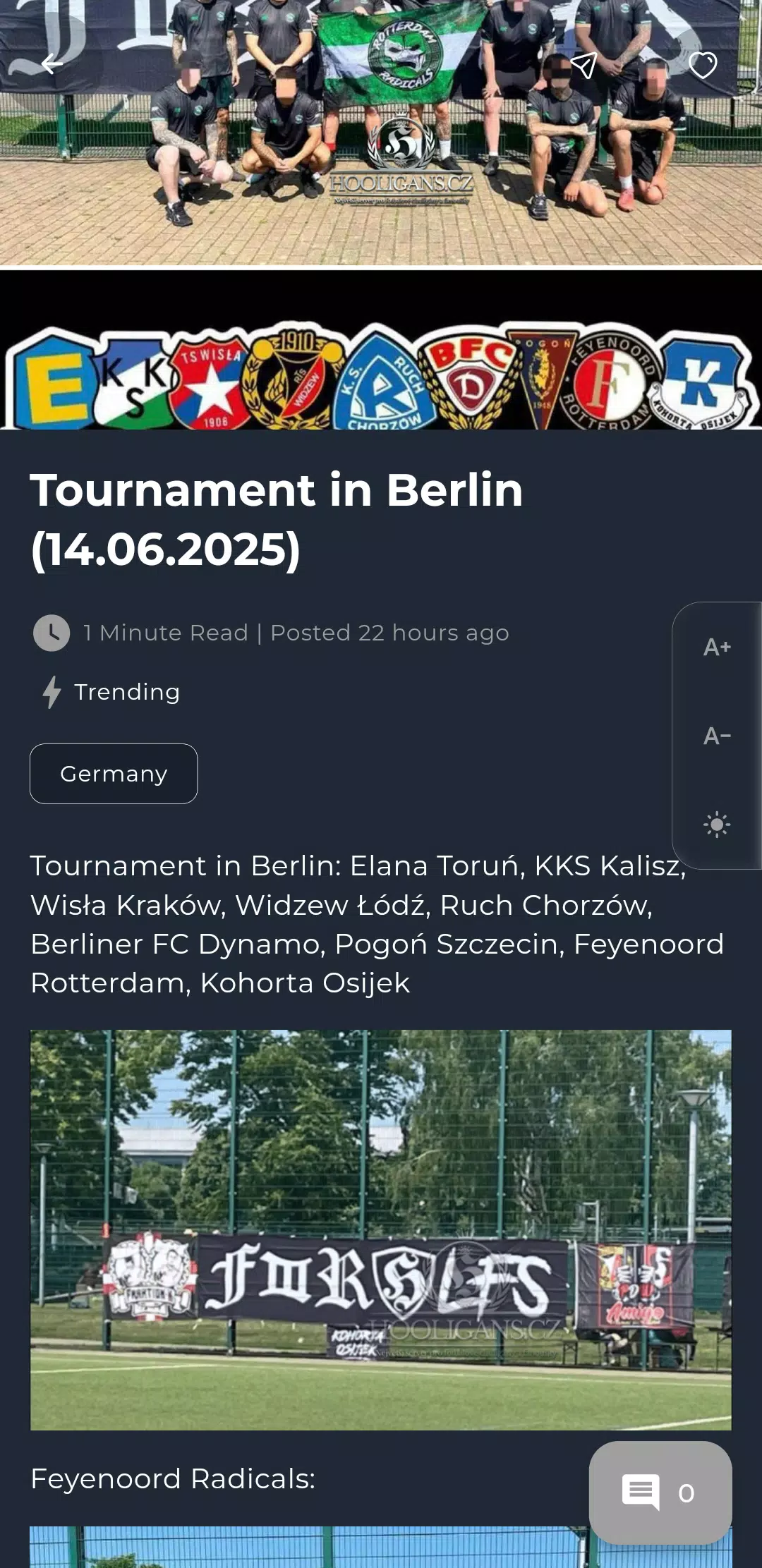Increase text size with A+
The width and height of the screenshot is (762, 1568).
[x=717, y=647]
